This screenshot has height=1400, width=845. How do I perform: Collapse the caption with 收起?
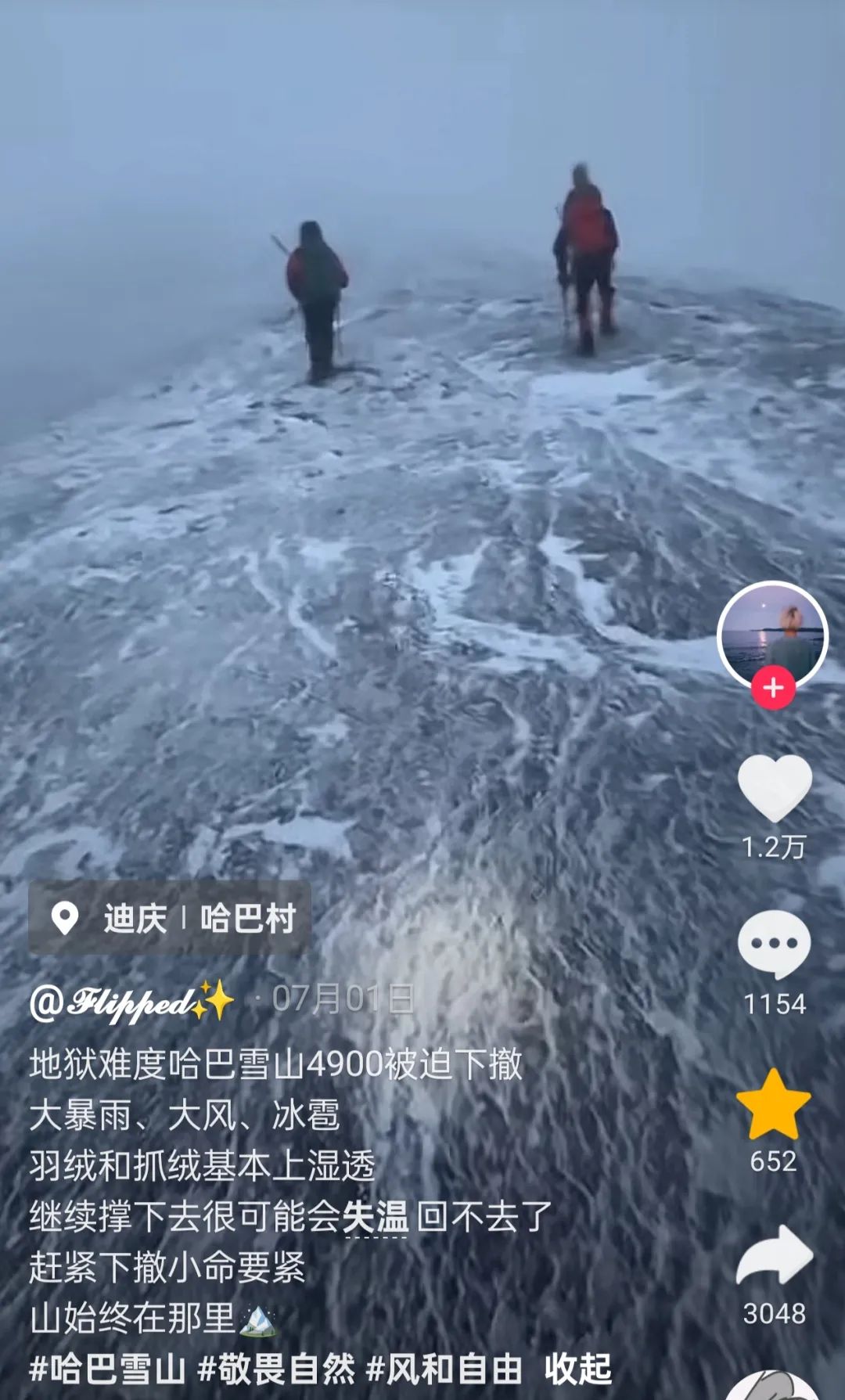[578, 1369]
